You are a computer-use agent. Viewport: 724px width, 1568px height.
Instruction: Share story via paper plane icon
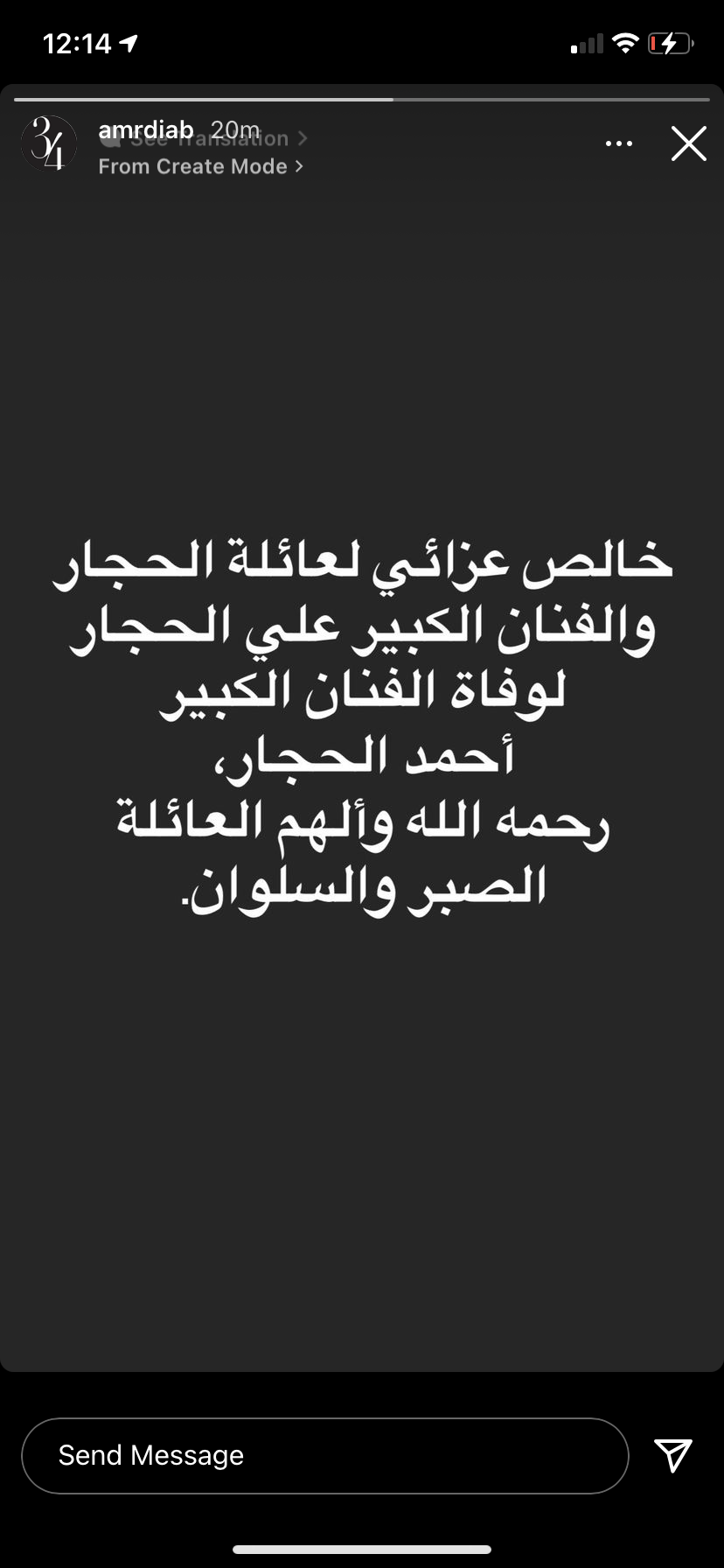pyautogui.click(x=672, y=1455)
